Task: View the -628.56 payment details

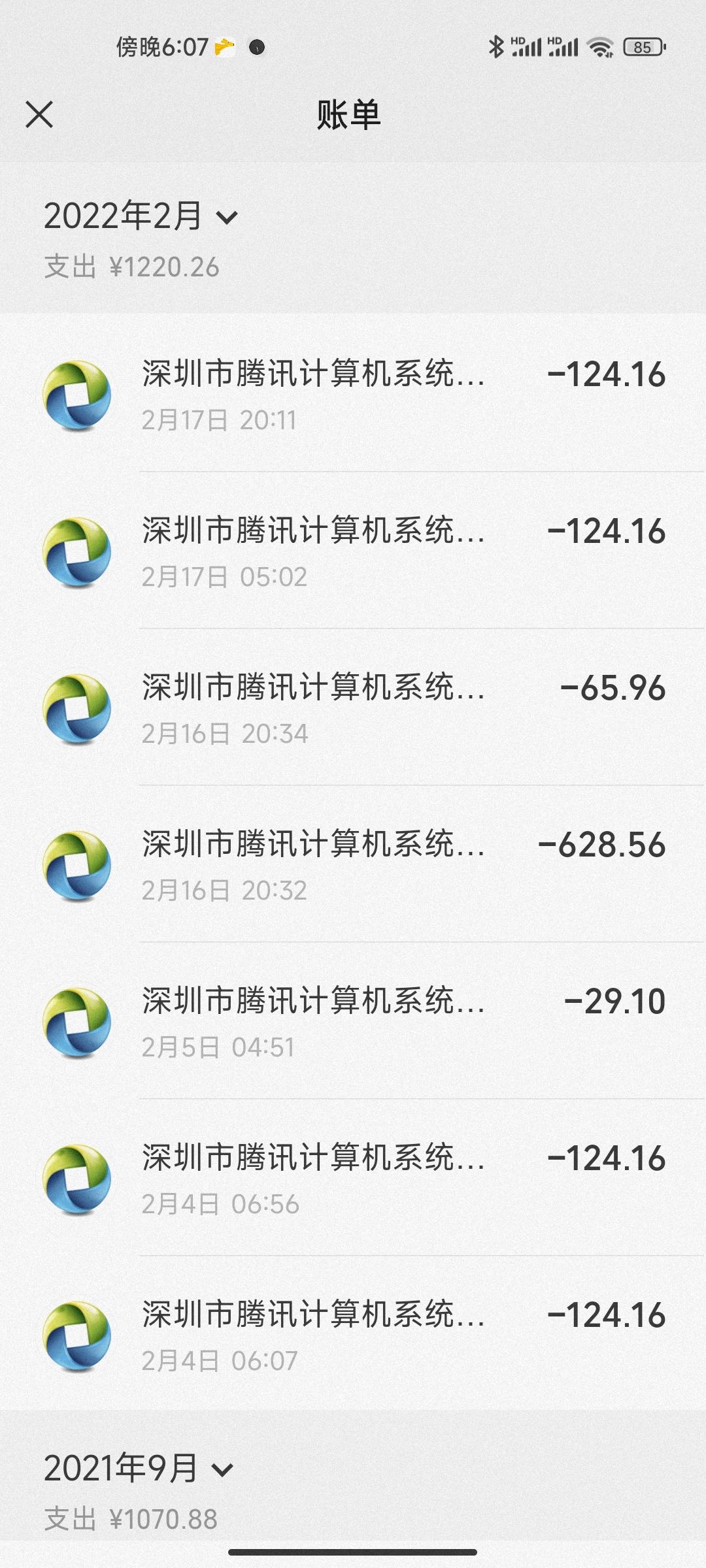Action: click(x=353, y=864)
